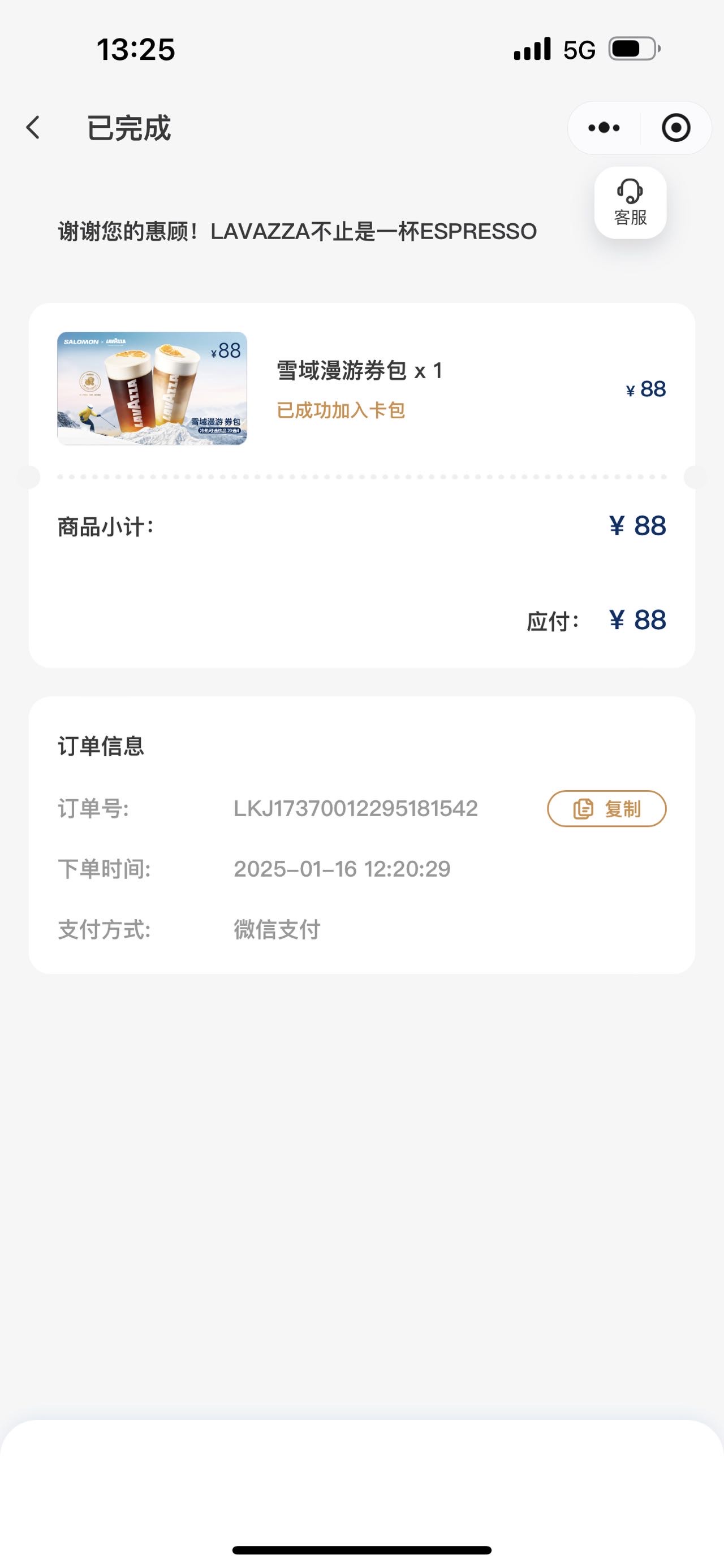Copy the order number with 复制 button
724x1568 pixels.
click(x=606, y=808)
